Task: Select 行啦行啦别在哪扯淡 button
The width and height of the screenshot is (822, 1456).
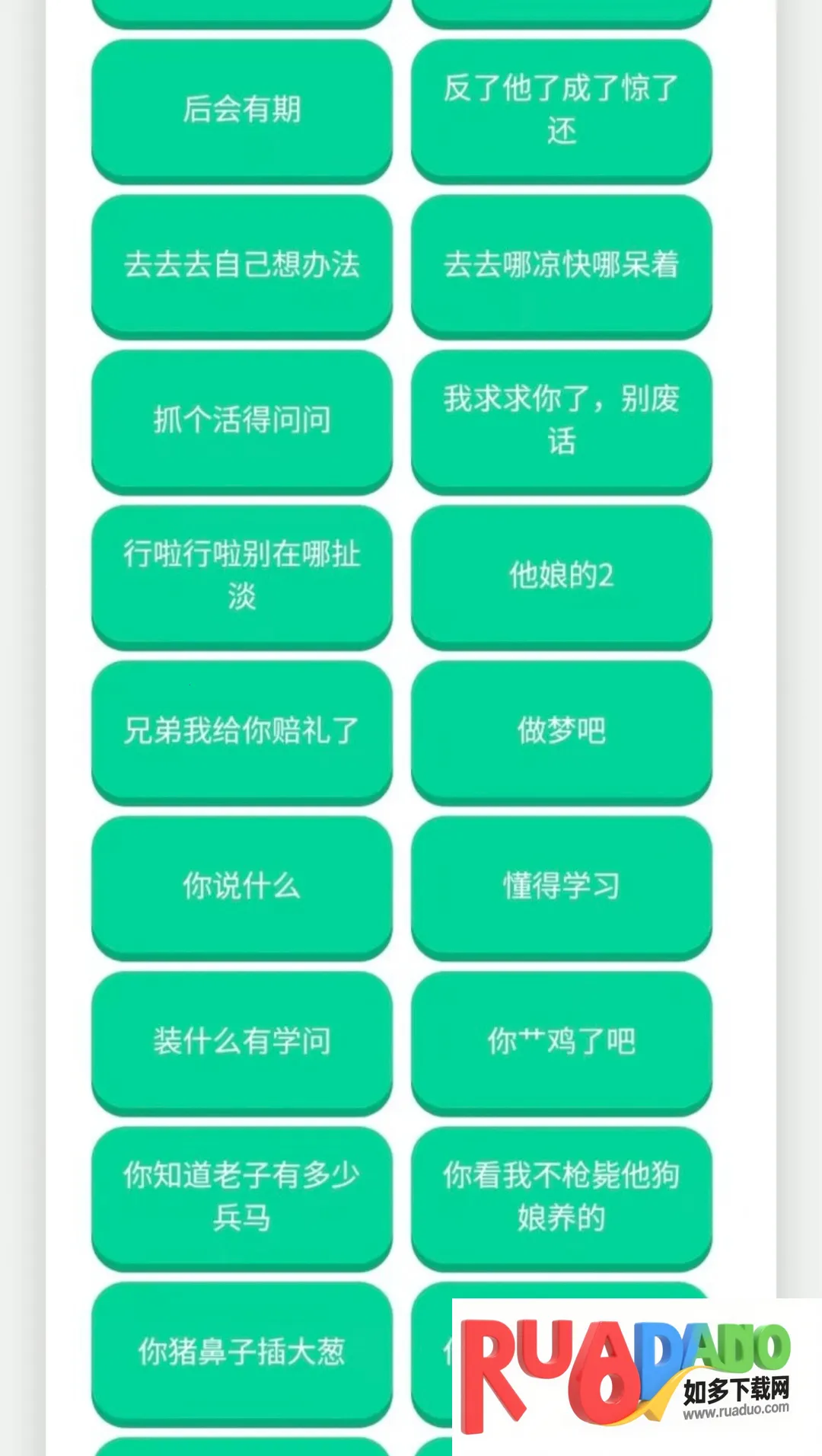Action: tap(242, 575)
